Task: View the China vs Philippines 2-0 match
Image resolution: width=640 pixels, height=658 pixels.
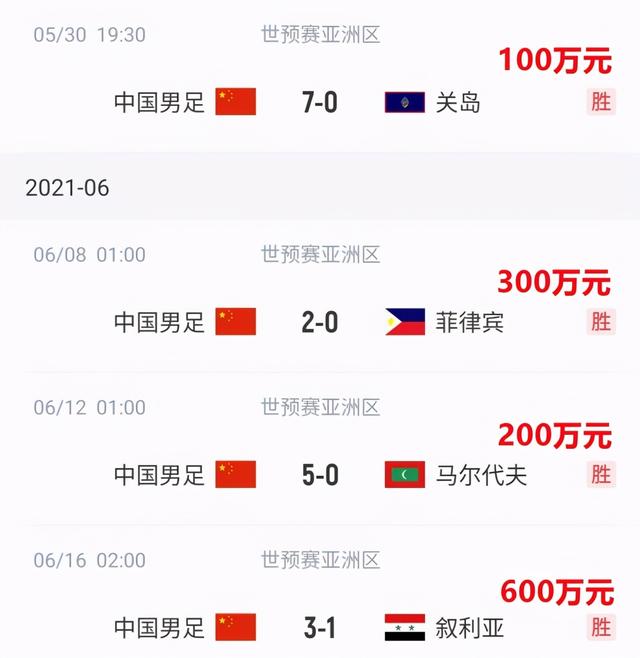Action: click(x=320, y=321)
